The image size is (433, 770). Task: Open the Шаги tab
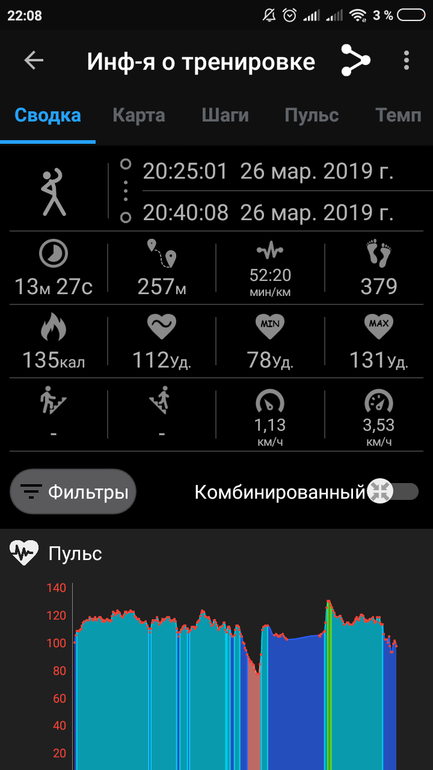(x=225, y=115)
